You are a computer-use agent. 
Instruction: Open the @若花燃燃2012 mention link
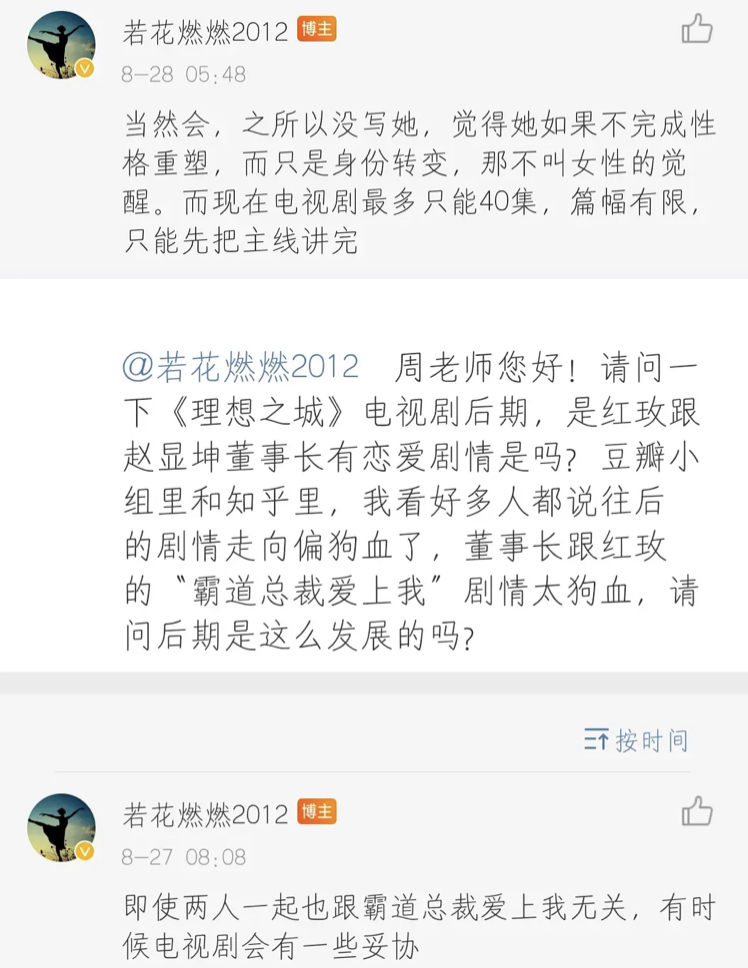(241, 367)
